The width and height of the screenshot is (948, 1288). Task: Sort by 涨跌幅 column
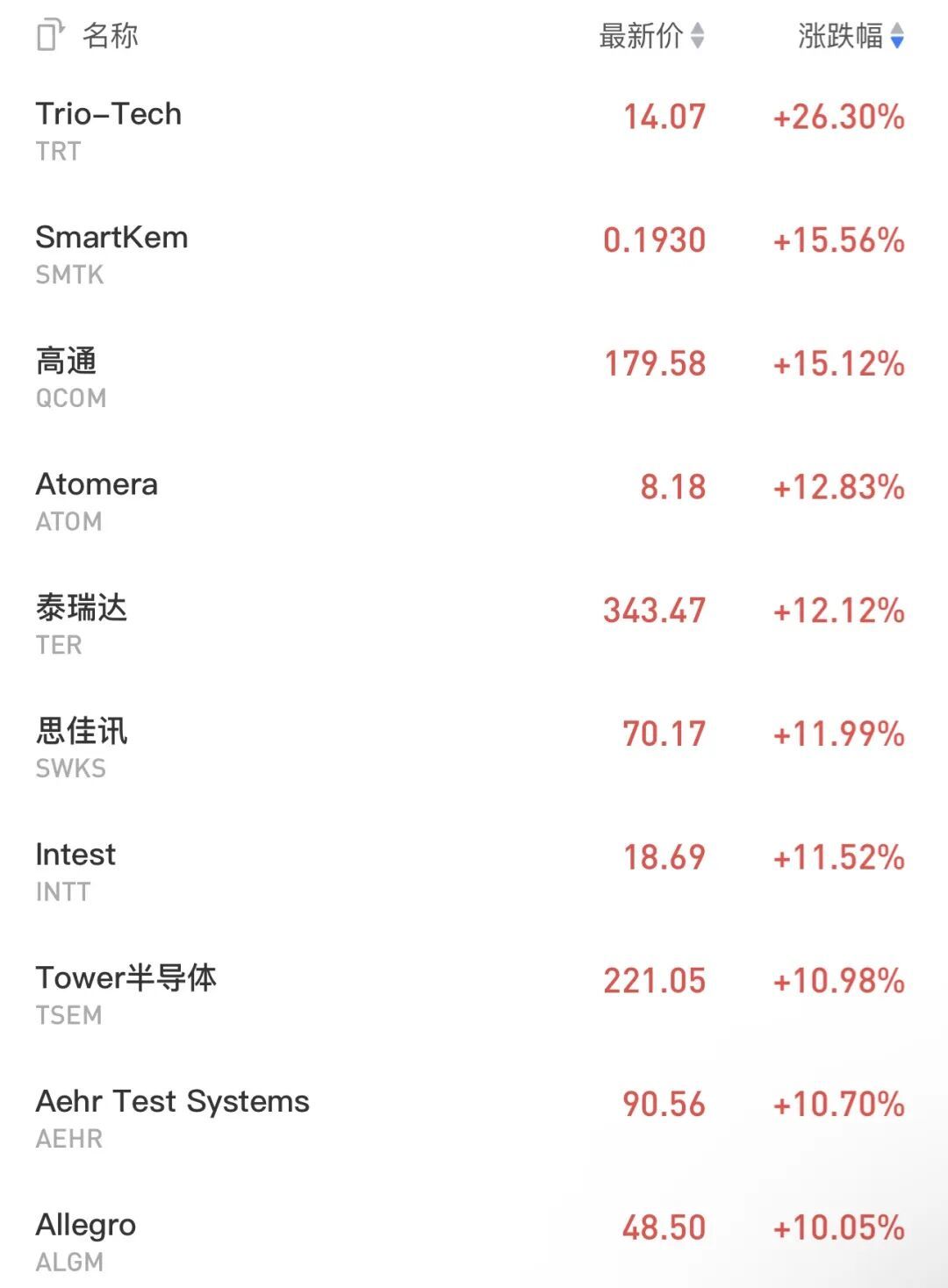851,36
